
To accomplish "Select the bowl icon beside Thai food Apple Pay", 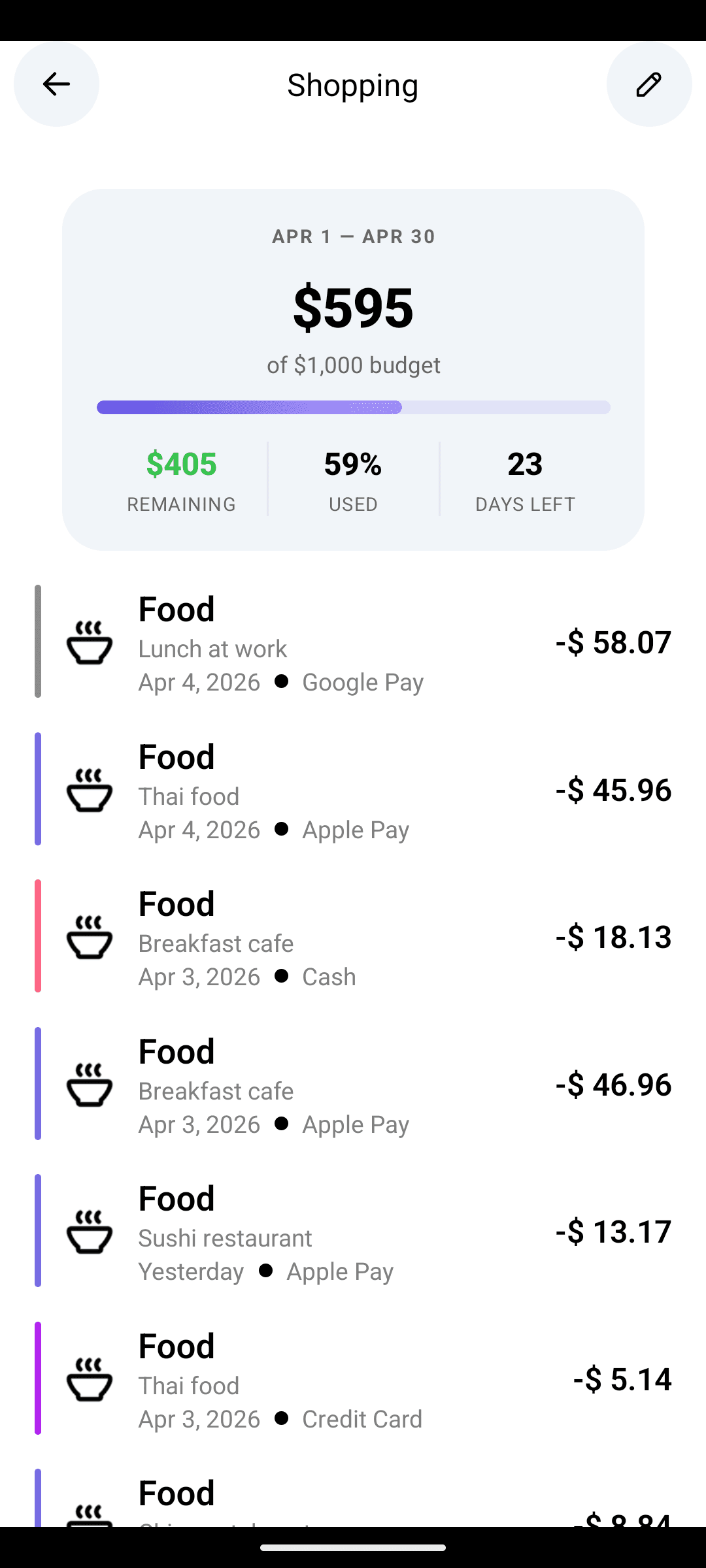I will 90,791.
